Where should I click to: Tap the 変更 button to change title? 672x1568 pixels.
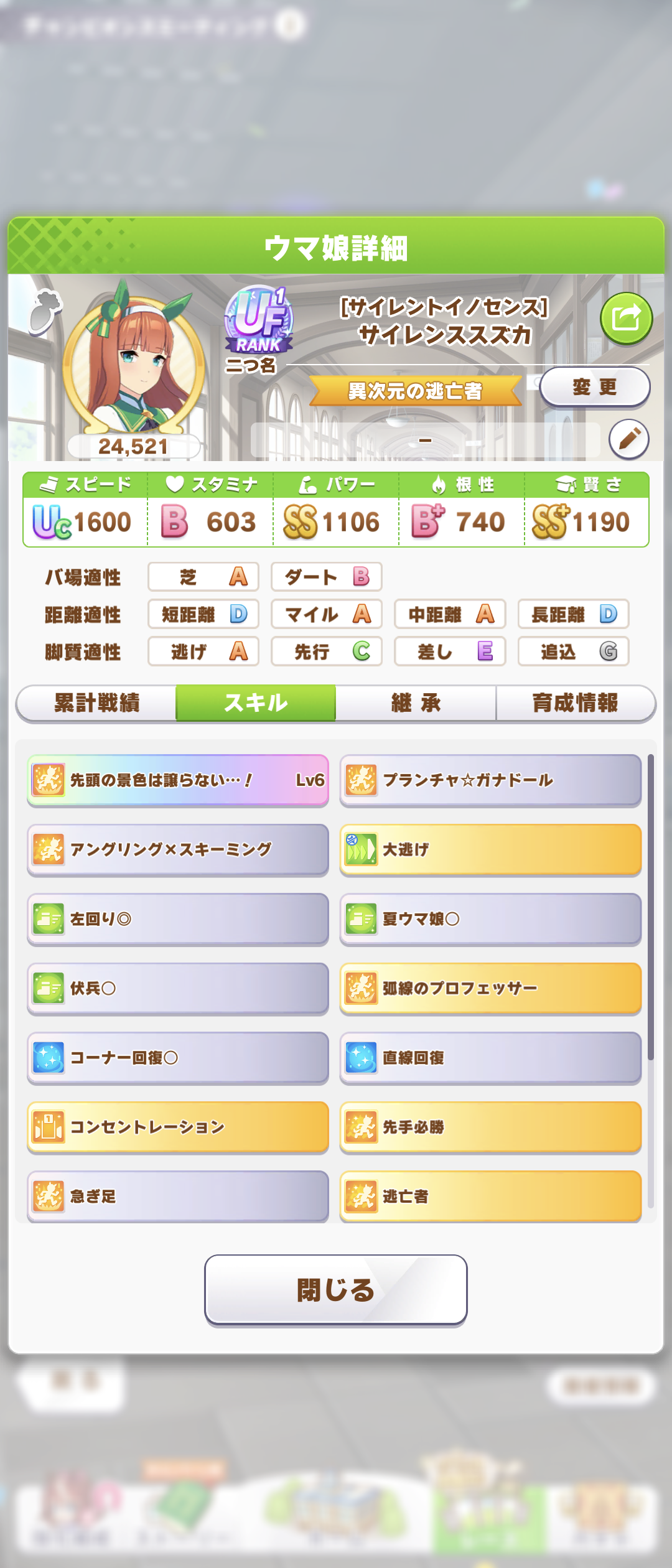[594, 387]
